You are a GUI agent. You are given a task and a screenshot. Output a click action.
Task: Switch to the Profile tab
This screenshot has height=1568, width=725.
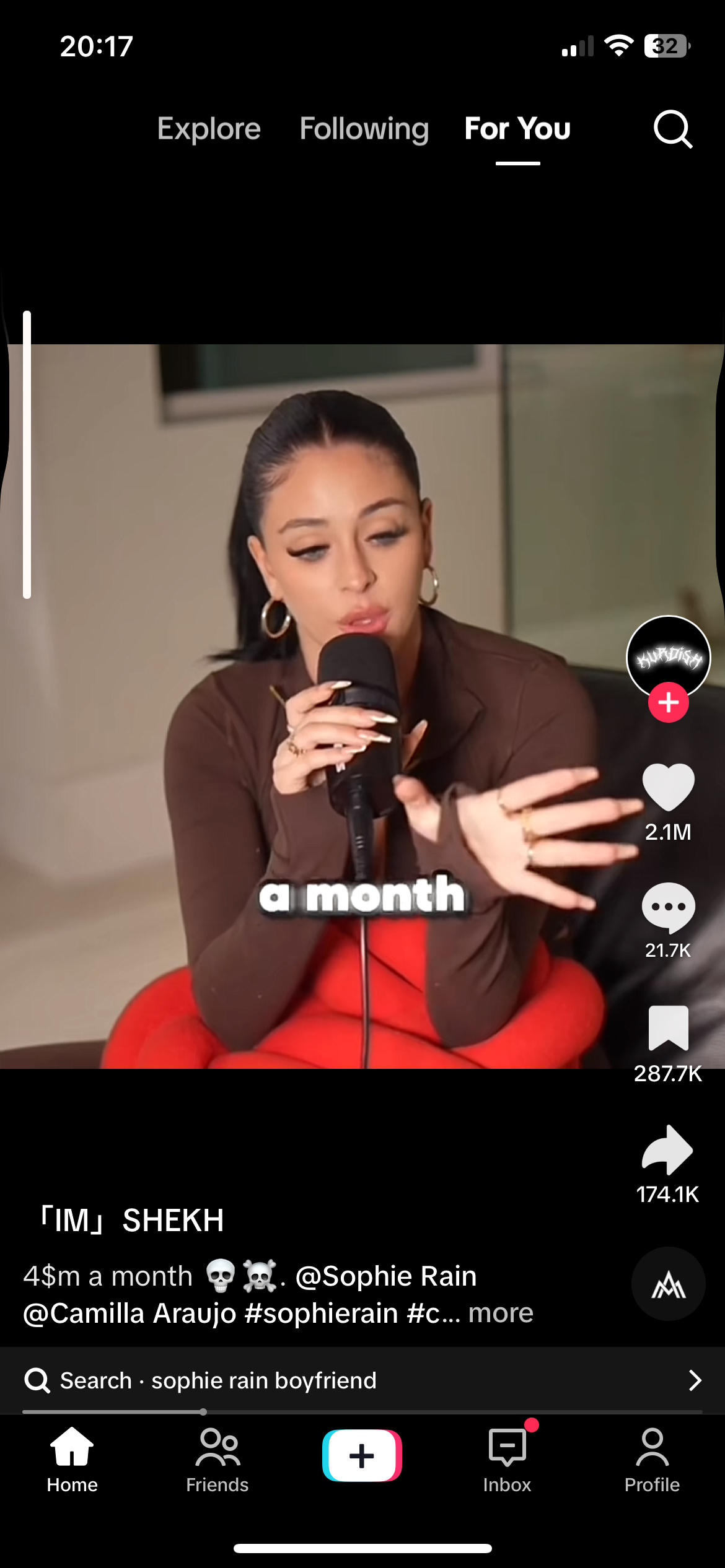point(652,1460)
